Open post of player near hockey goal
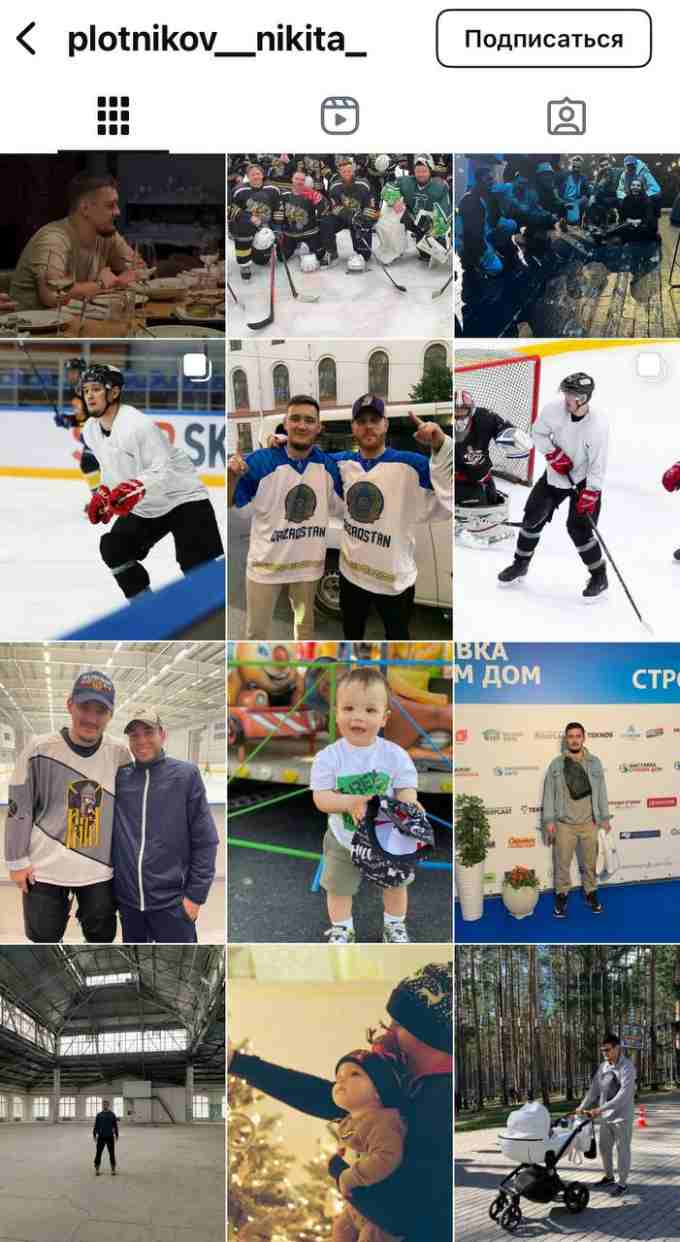Image resolution: width=680 pixels, height=1242 pixels. pos(567,490)
